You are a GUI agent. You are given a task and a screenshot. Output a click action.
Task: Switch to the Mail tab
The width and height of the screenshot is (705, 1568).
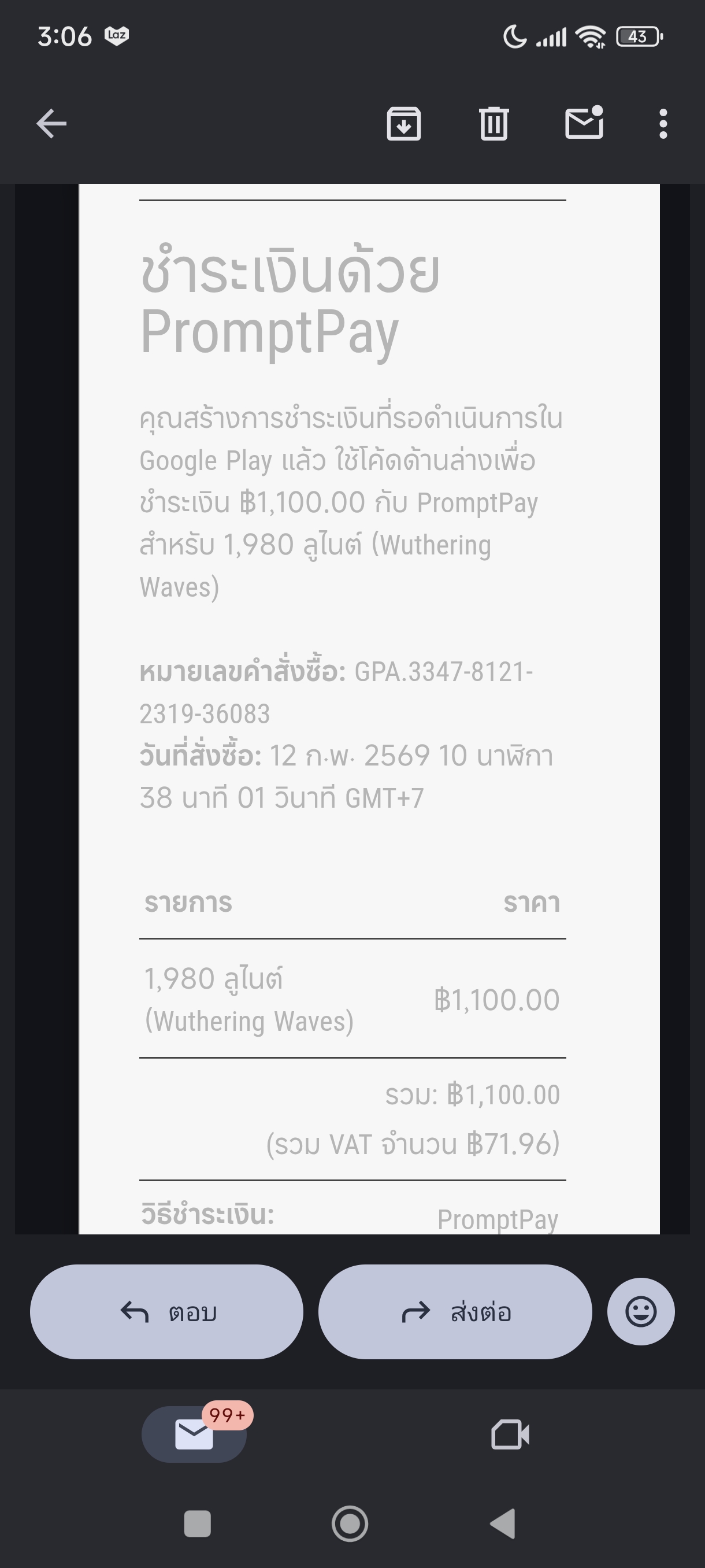pos(194,1434)
